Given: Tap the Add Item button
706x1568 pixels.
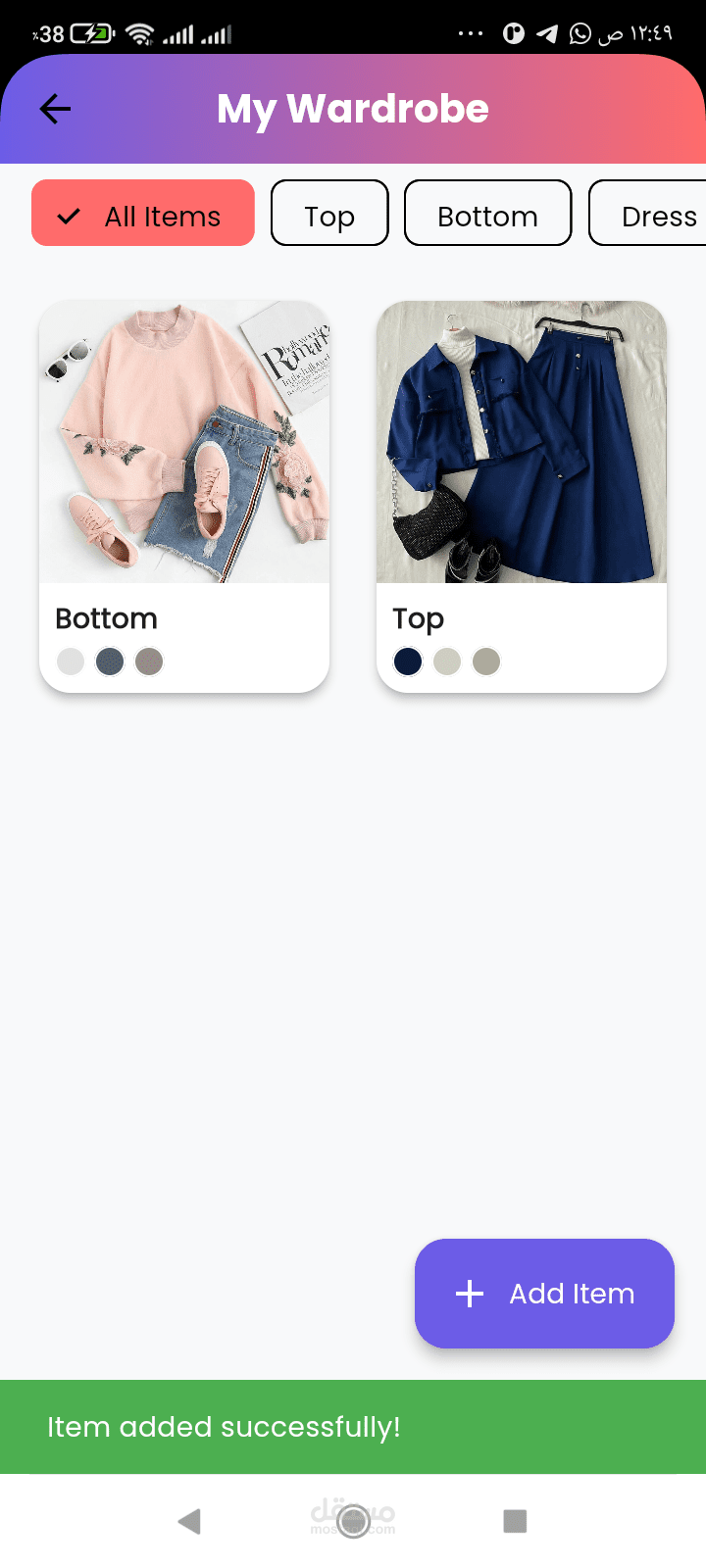Looking at the screenshot, I should (x=544, y=1294).
